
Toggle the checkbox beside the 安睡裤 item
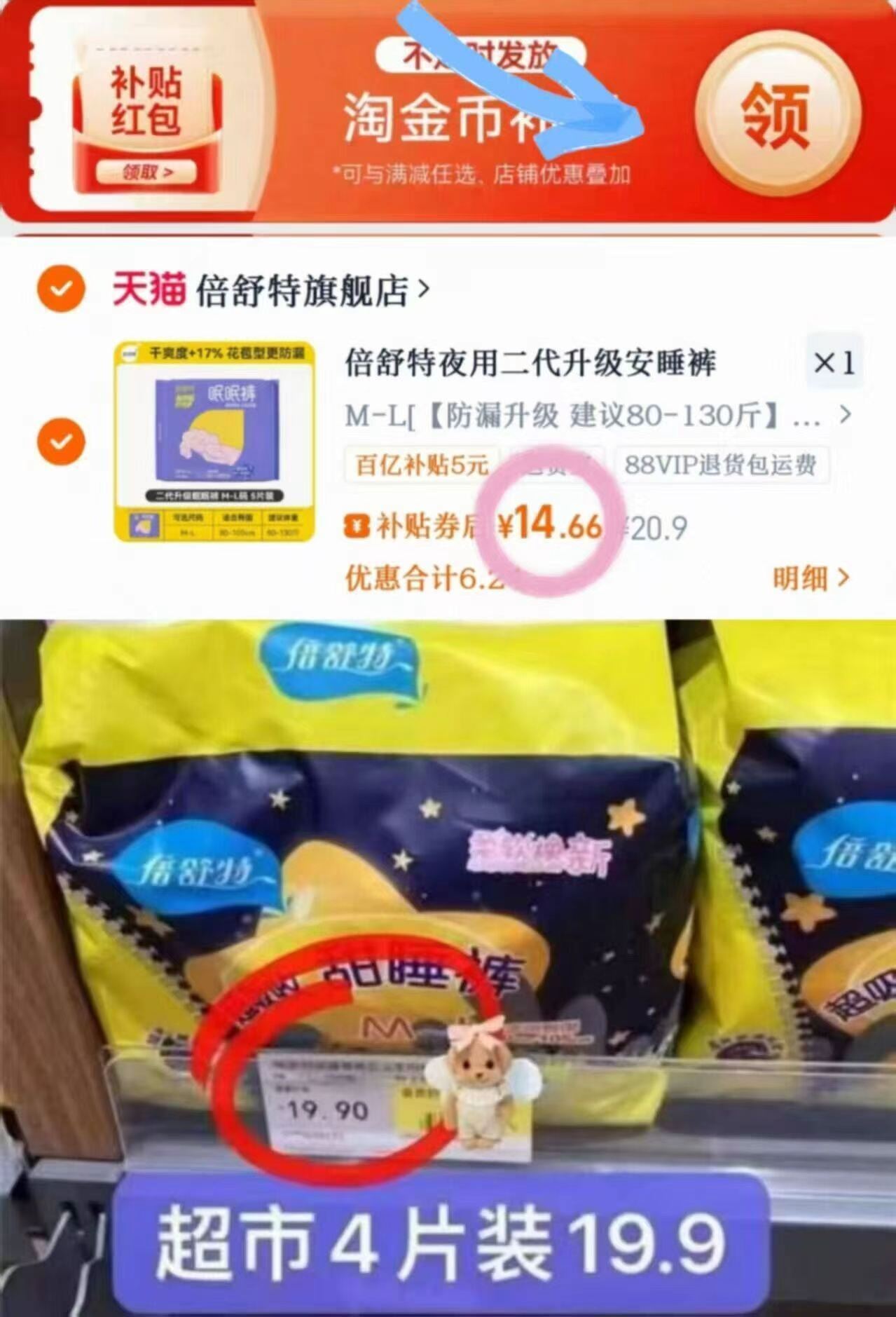tap(63, 442)
